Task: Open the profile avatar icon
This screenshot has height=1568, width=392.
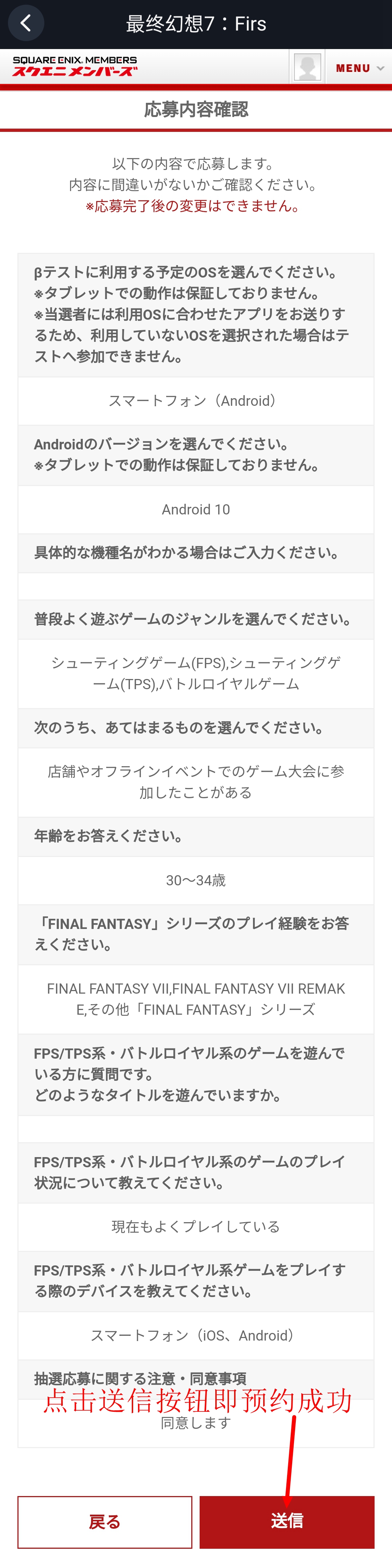Action: 307,67
